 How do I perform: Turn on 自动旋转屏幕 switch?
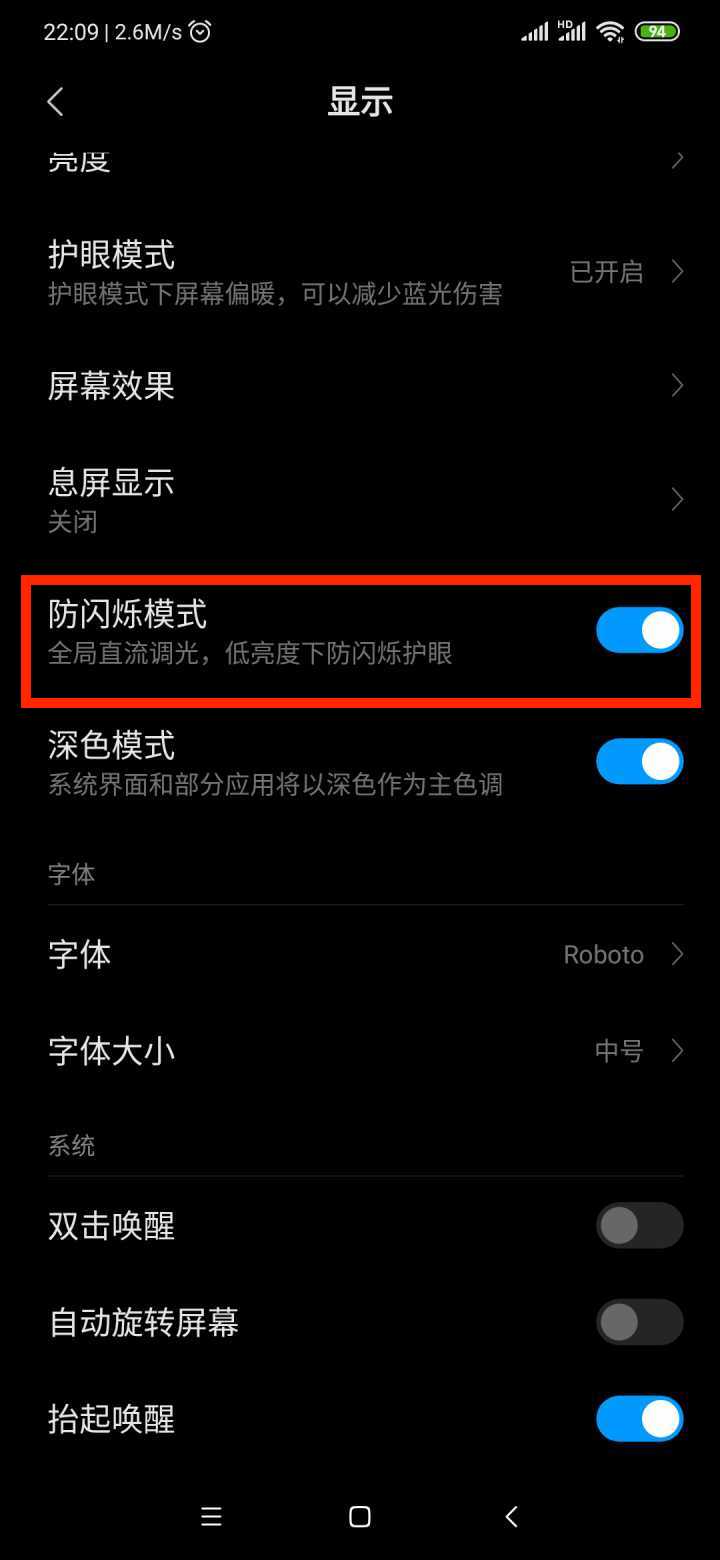point(639,1323)
